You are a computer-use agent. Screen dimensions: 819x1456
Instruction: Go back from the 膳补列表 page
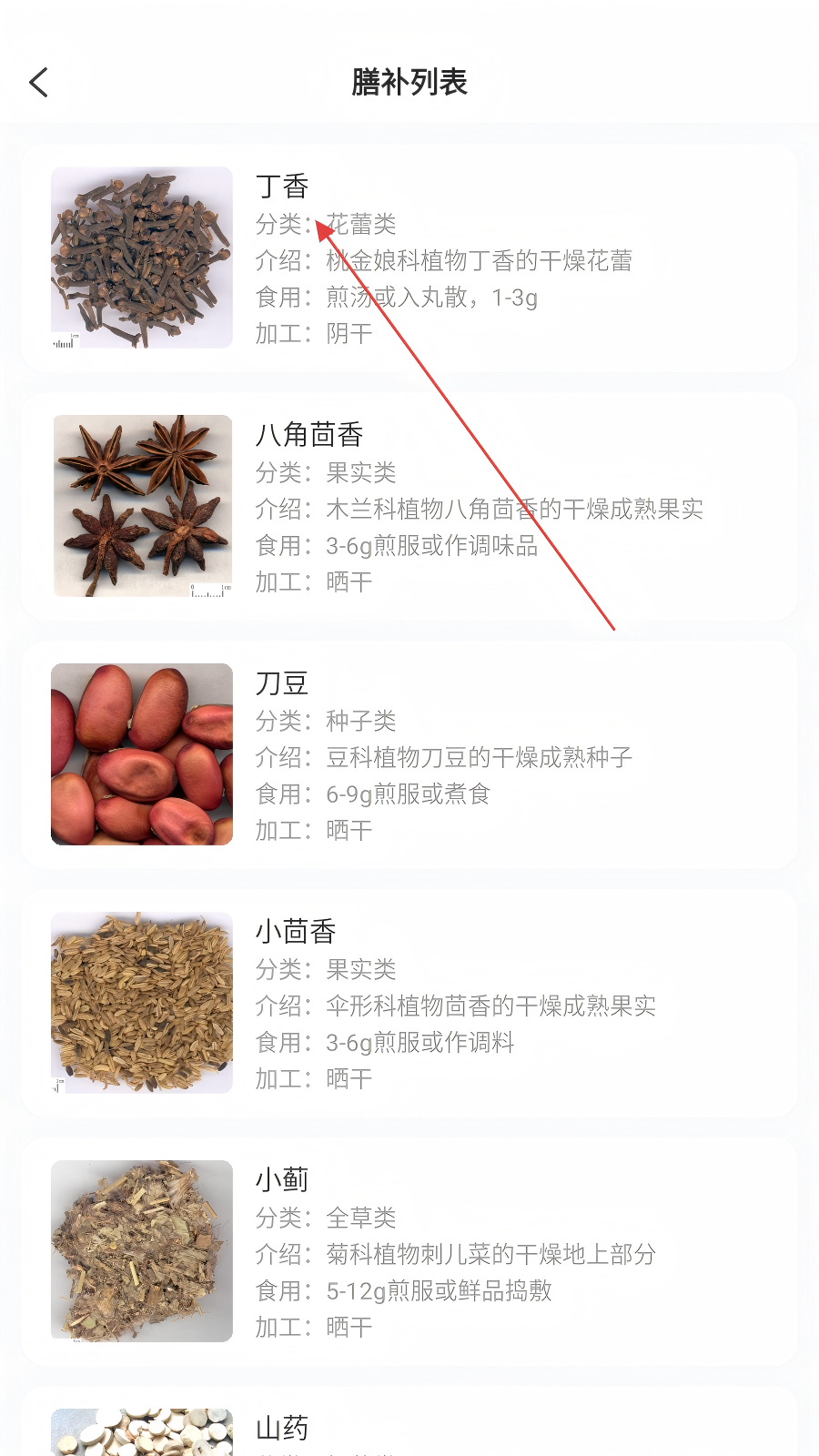tap(38, 83)
